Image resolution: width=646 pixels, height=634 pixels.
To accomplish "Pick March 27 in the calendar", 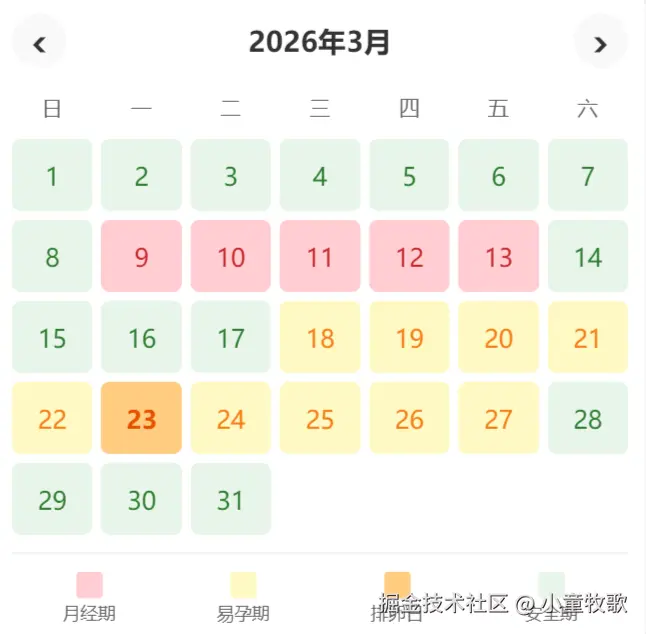I will click(x=498, y=419).
